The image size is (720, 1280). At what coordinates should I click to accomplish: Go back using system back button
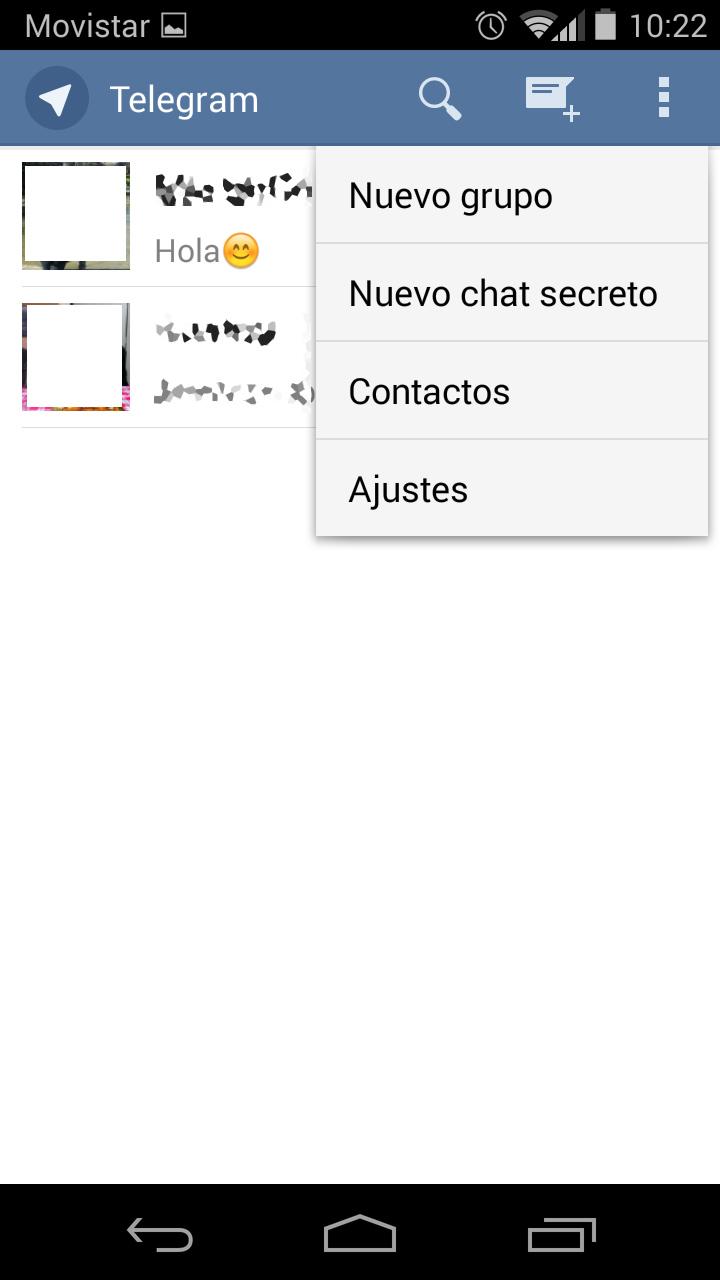[160, 1235]
